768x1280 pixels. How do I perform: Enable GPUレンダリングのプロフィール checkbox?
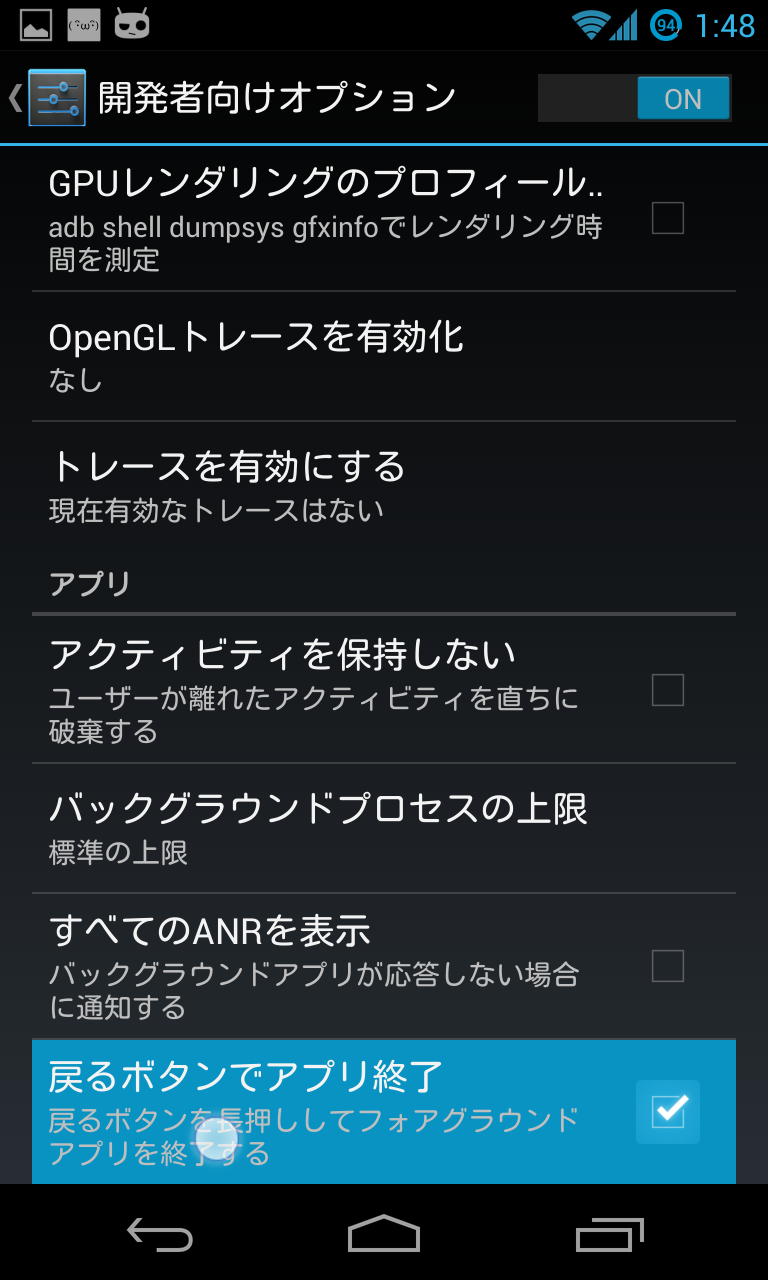click(667, 218)
